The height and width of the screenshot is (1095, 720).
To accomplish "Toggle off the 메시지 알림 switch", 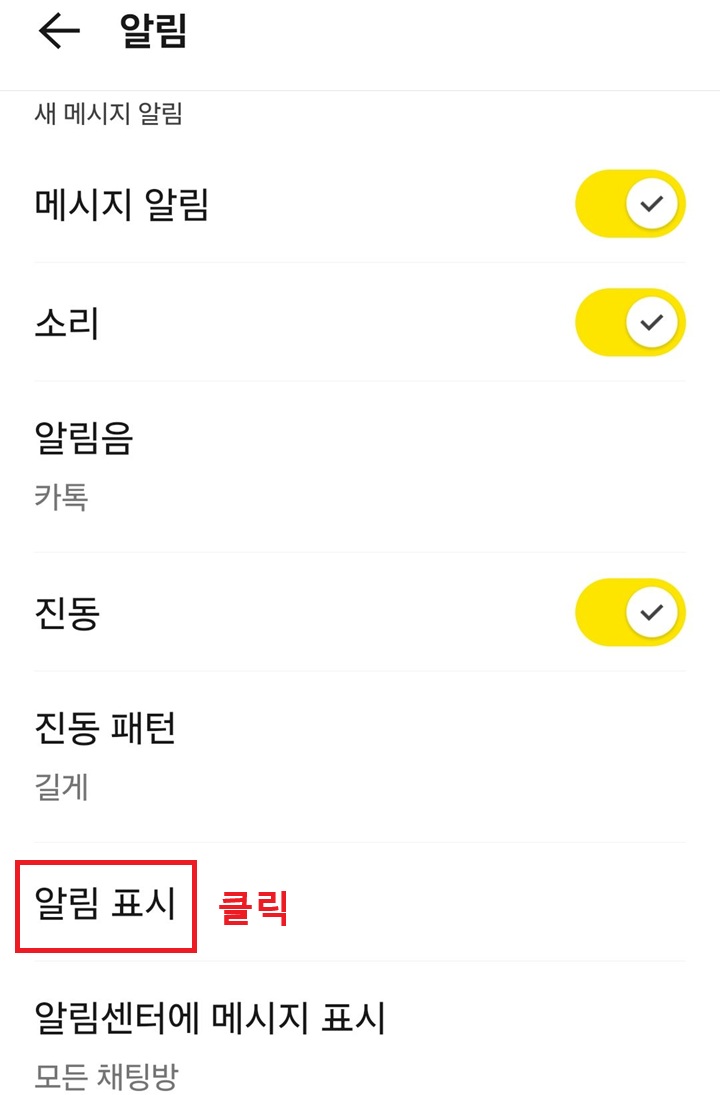I will 630,203.
